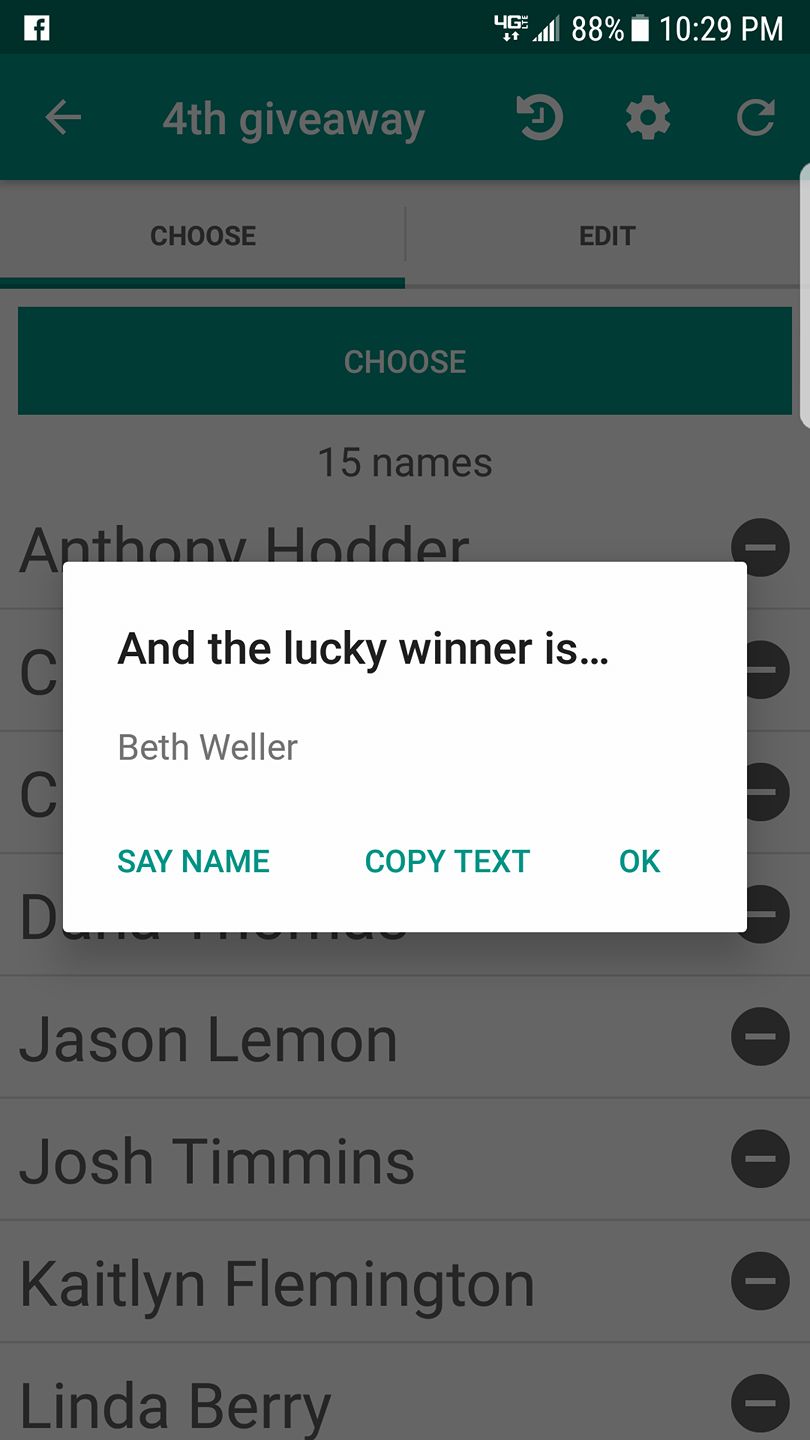
Task: Remove Linda Berry from the list
Action: click(x=760, y=1403)
